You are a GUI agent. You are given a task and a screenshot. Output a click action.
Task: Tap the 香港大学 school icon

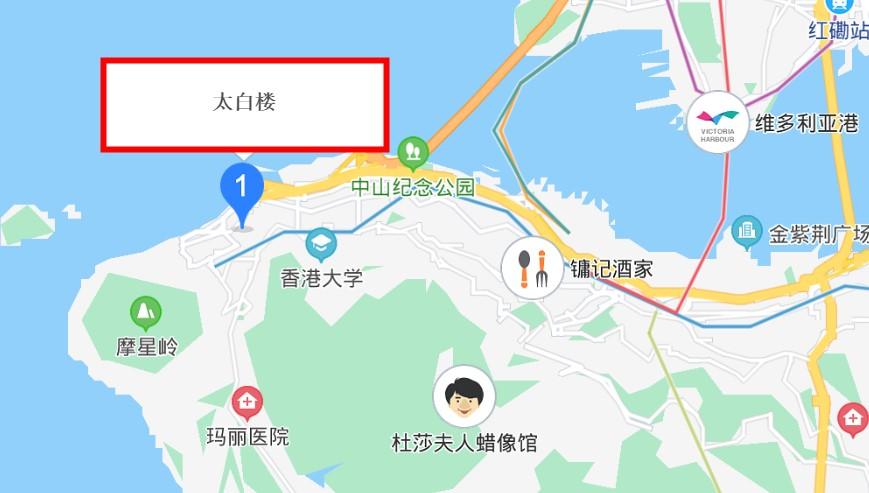point(321,243)
